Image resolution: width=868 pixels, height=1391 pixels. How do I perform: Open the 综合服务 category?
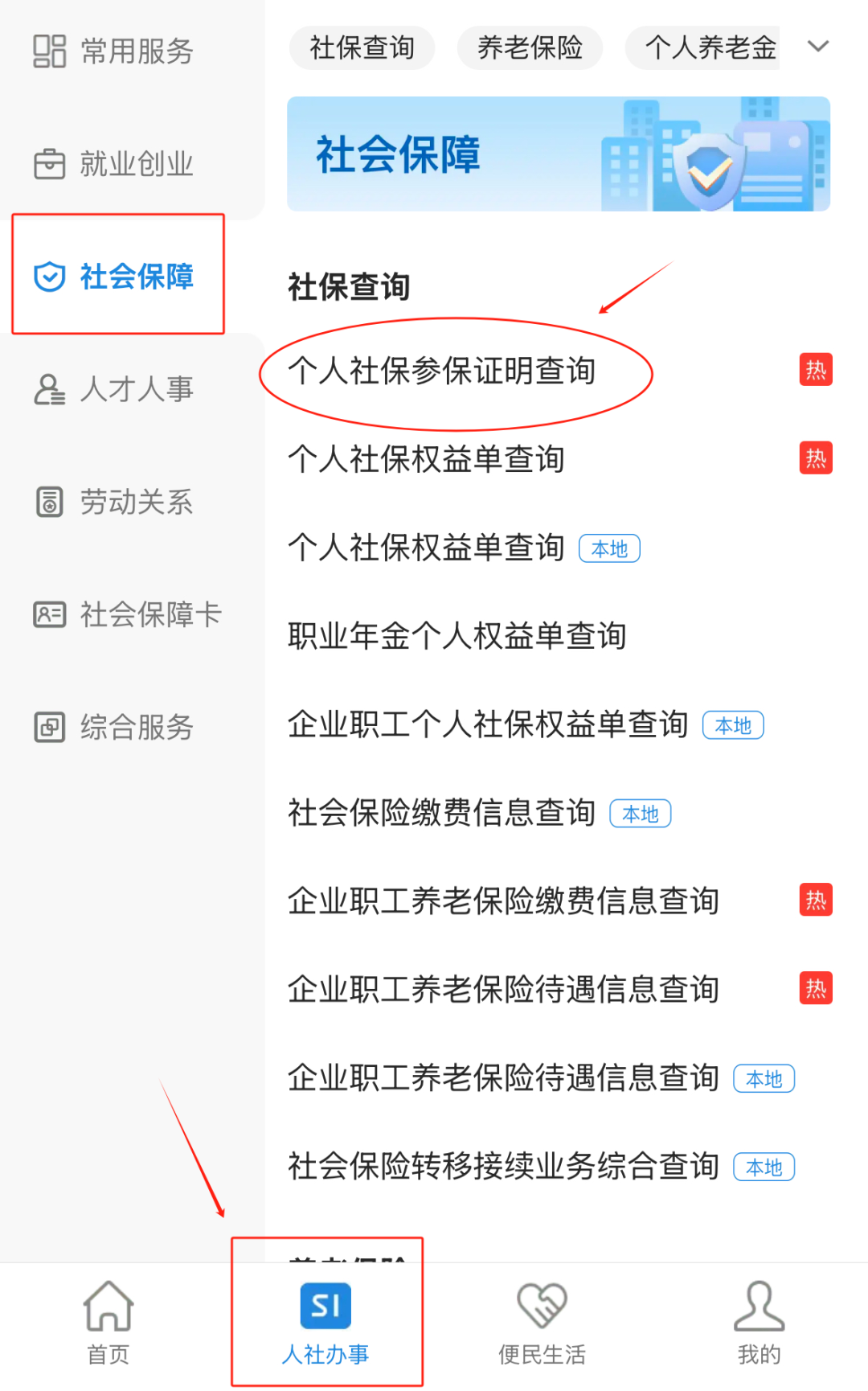pos(114,727)
